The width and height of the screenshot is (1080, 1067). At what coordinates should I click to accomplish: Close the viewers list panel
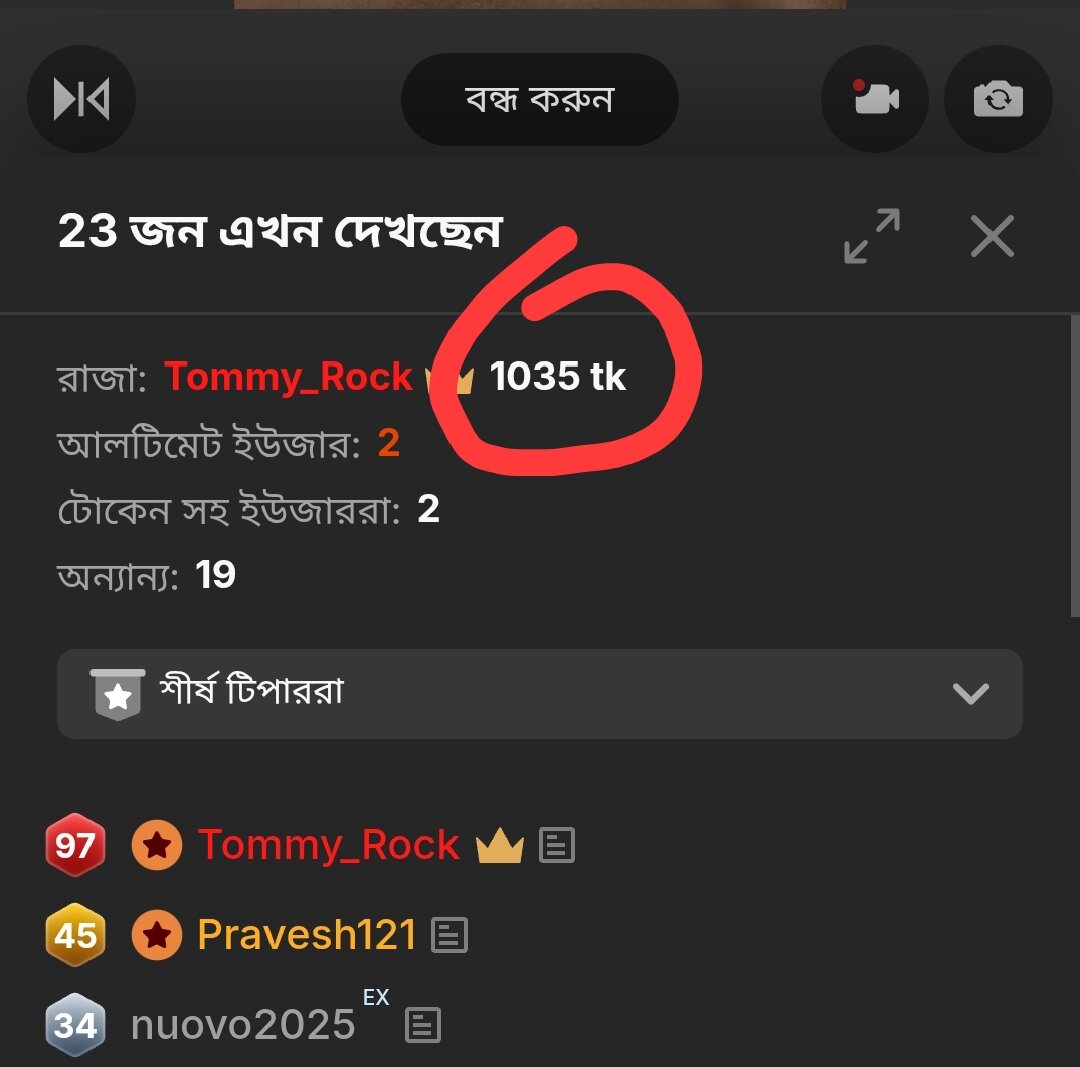pos(992,236)
